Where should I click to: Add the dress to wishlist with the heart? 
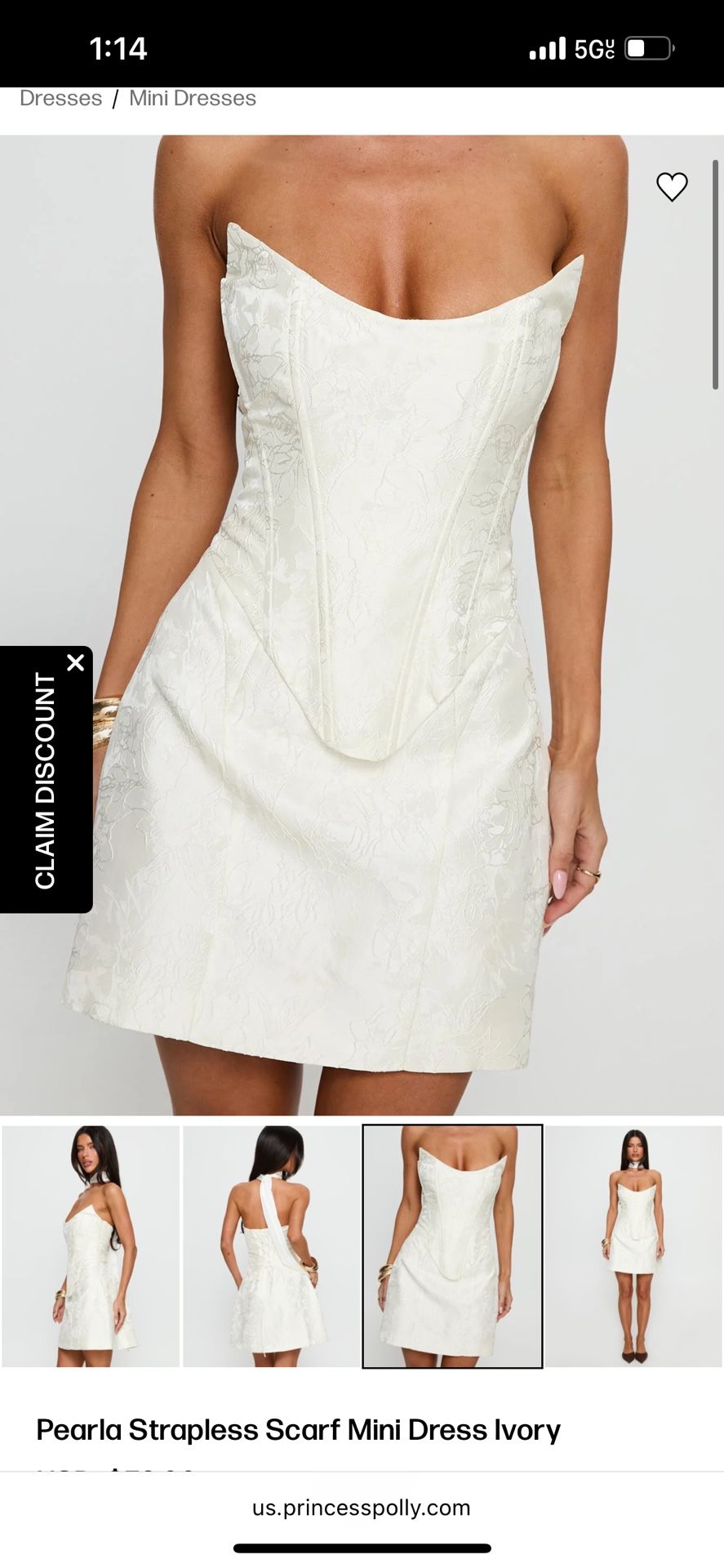point(672,187)
